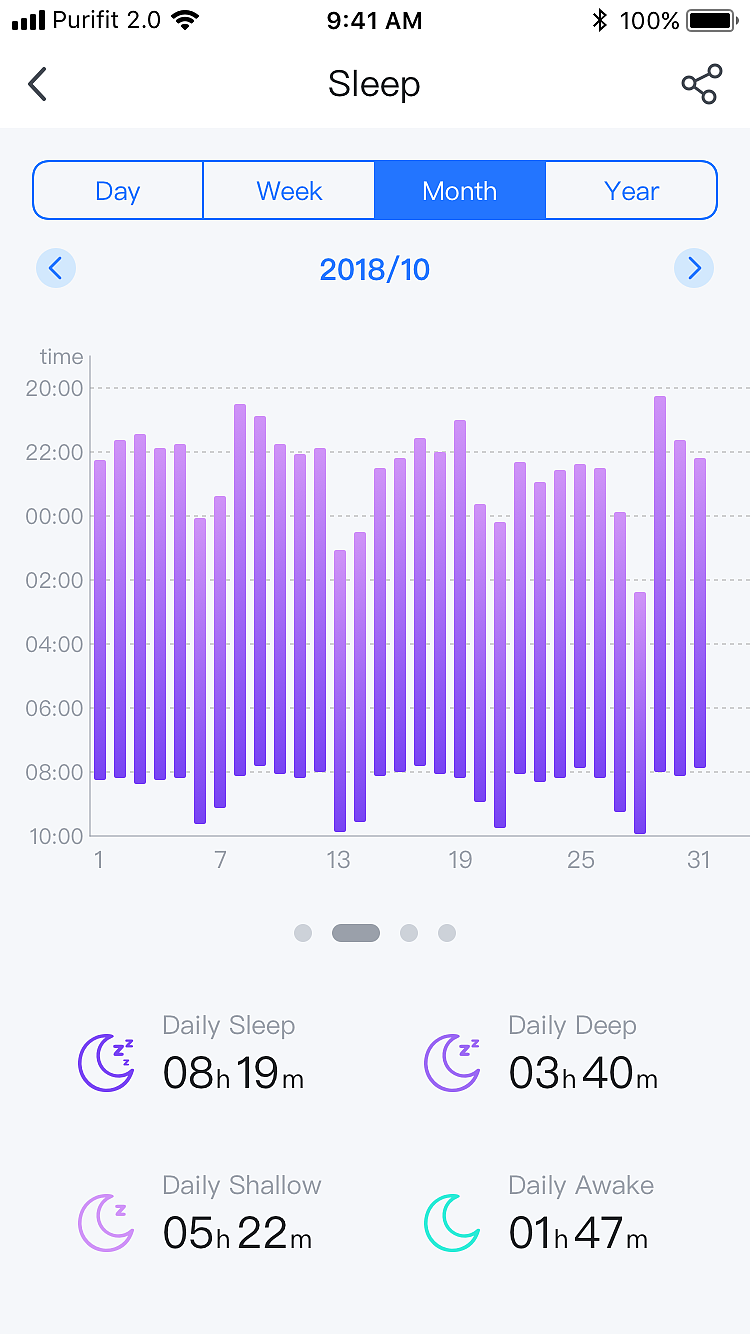Viewport: 750px width, 1334px height.
Task: Open month picker by tapping 2018/10
Action: [x=375, y=268]
